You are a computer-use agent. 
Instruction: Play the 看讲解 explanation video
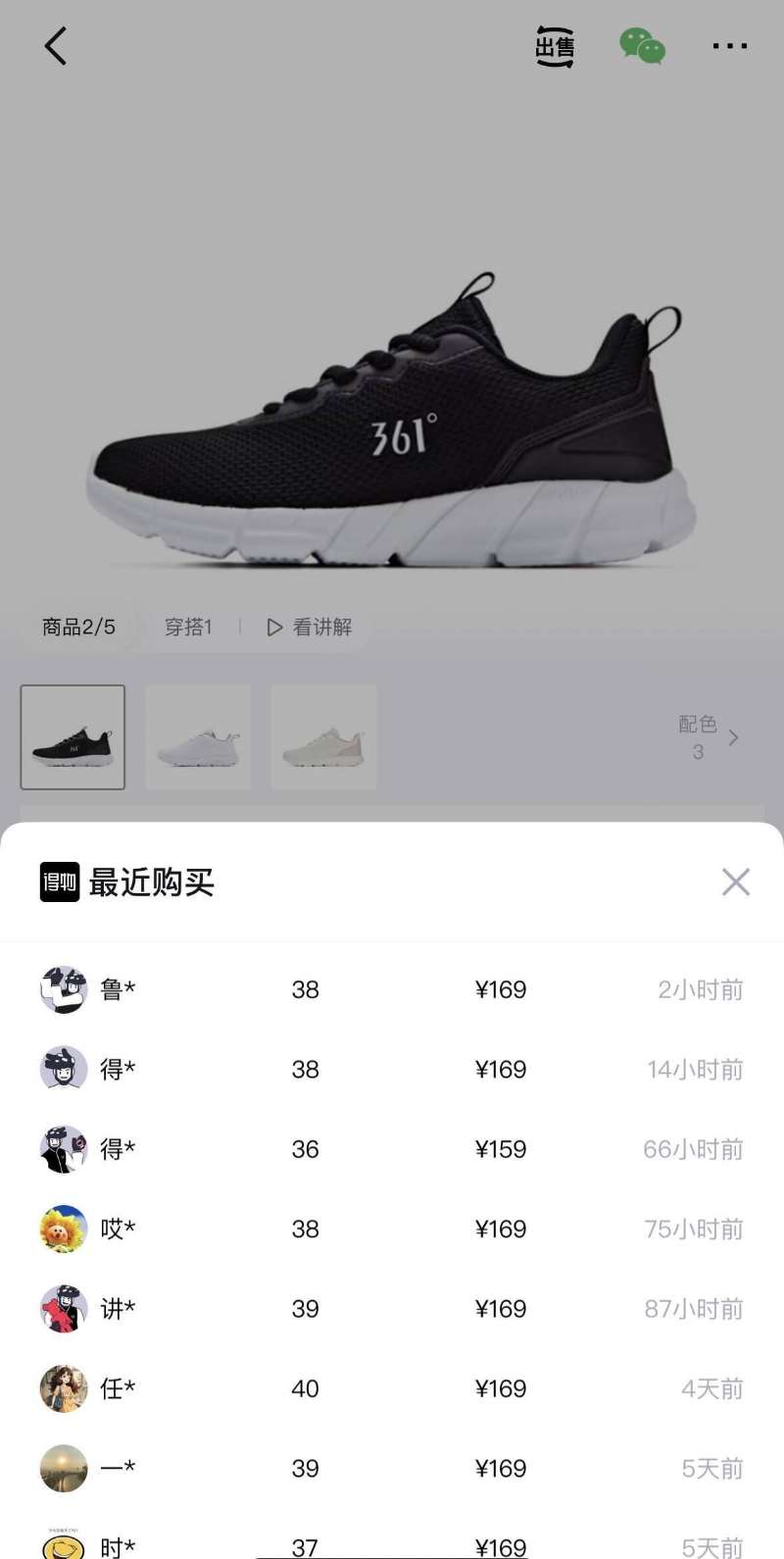(310, 627)
